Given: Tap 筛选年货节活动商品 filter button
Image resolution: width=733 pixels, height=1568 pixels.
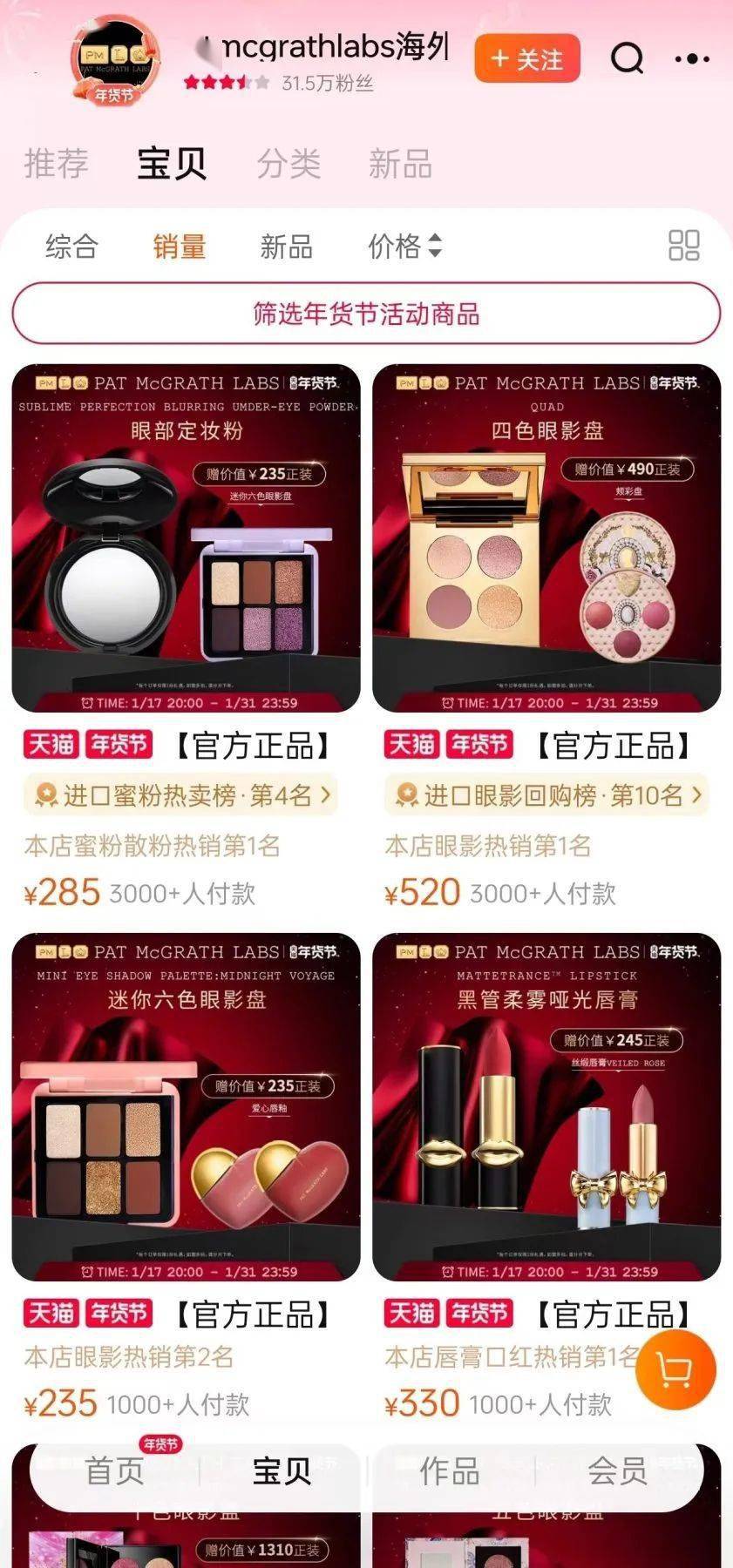Looking at the screenshot, I should click(366, 314).
